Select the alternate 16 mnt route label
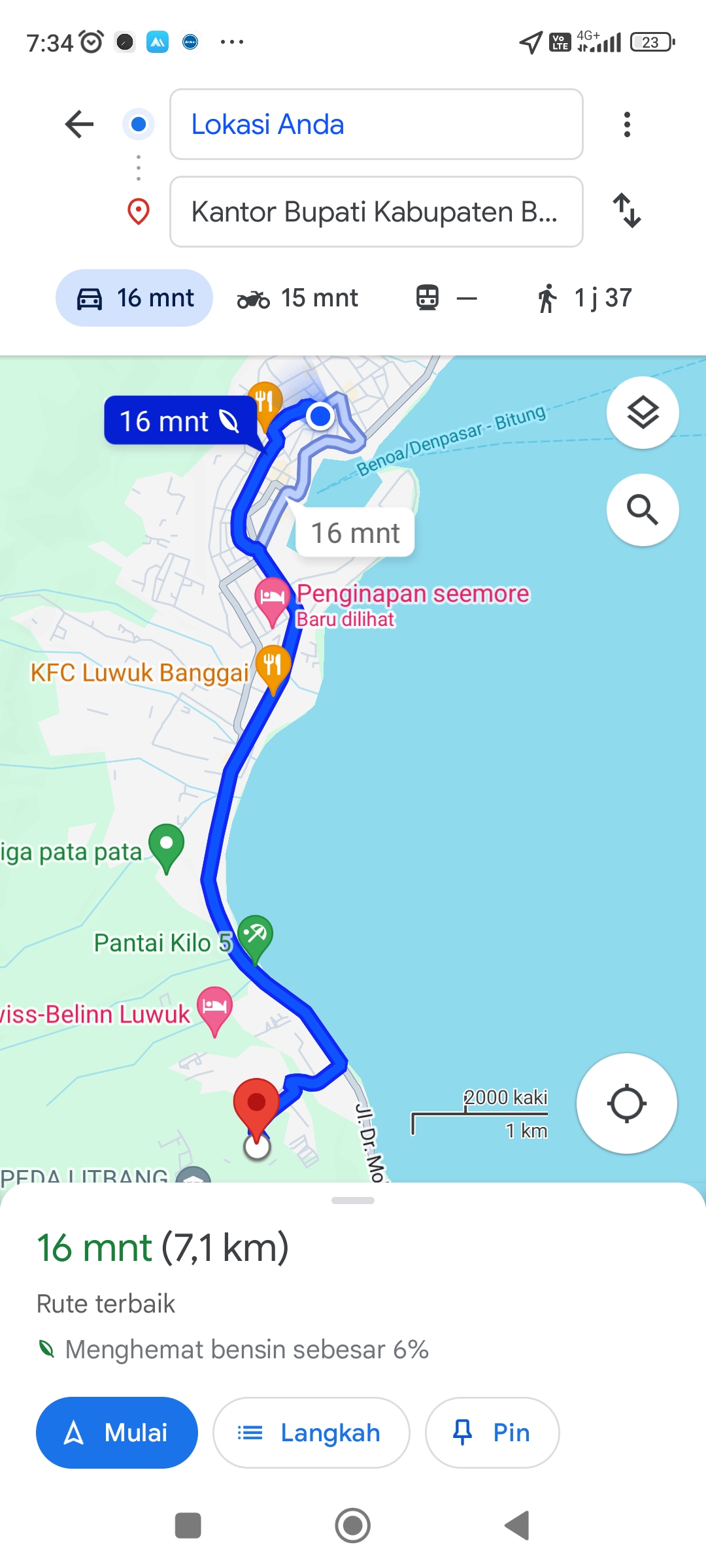Viewport: 706px width, 1568px height. pyautogui.click(x=355, y=532)
